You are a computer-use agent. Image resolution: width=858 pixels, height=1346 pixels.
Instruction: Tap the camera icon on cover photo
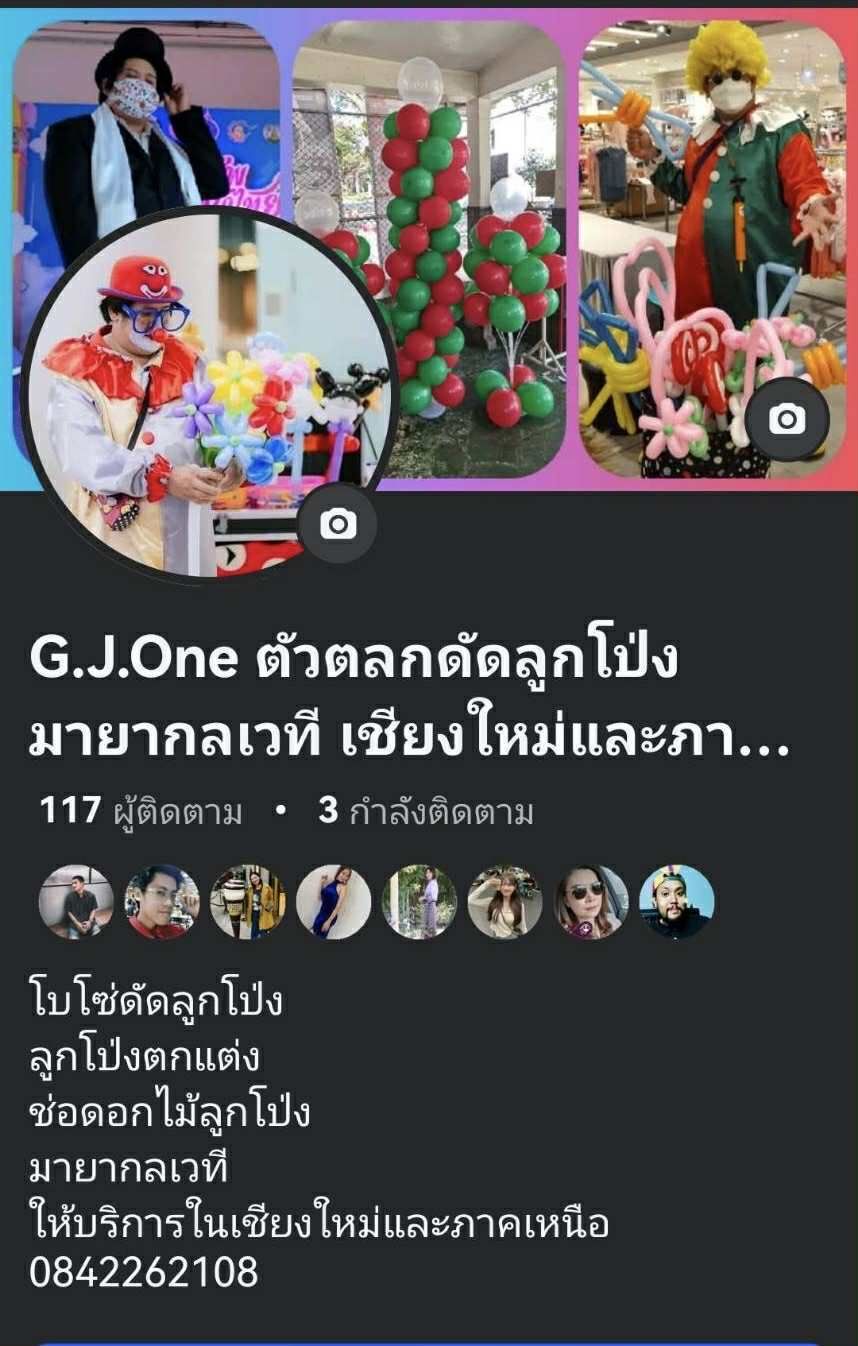787,420
